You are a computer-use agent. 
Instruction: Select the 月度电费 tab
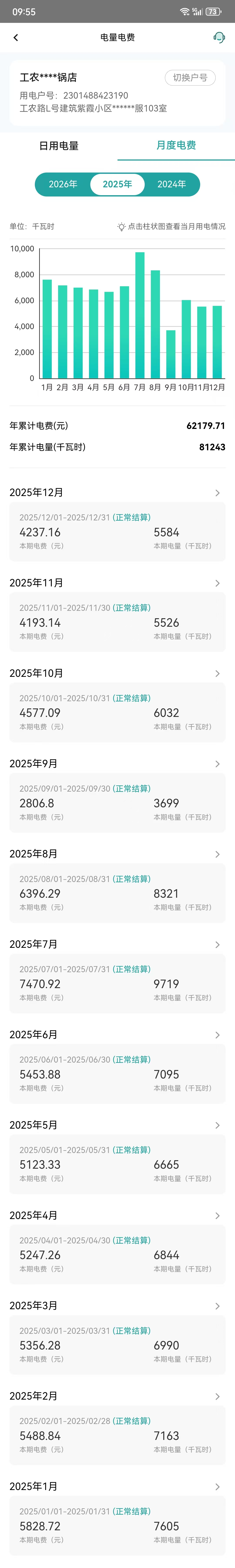(176, 146)
